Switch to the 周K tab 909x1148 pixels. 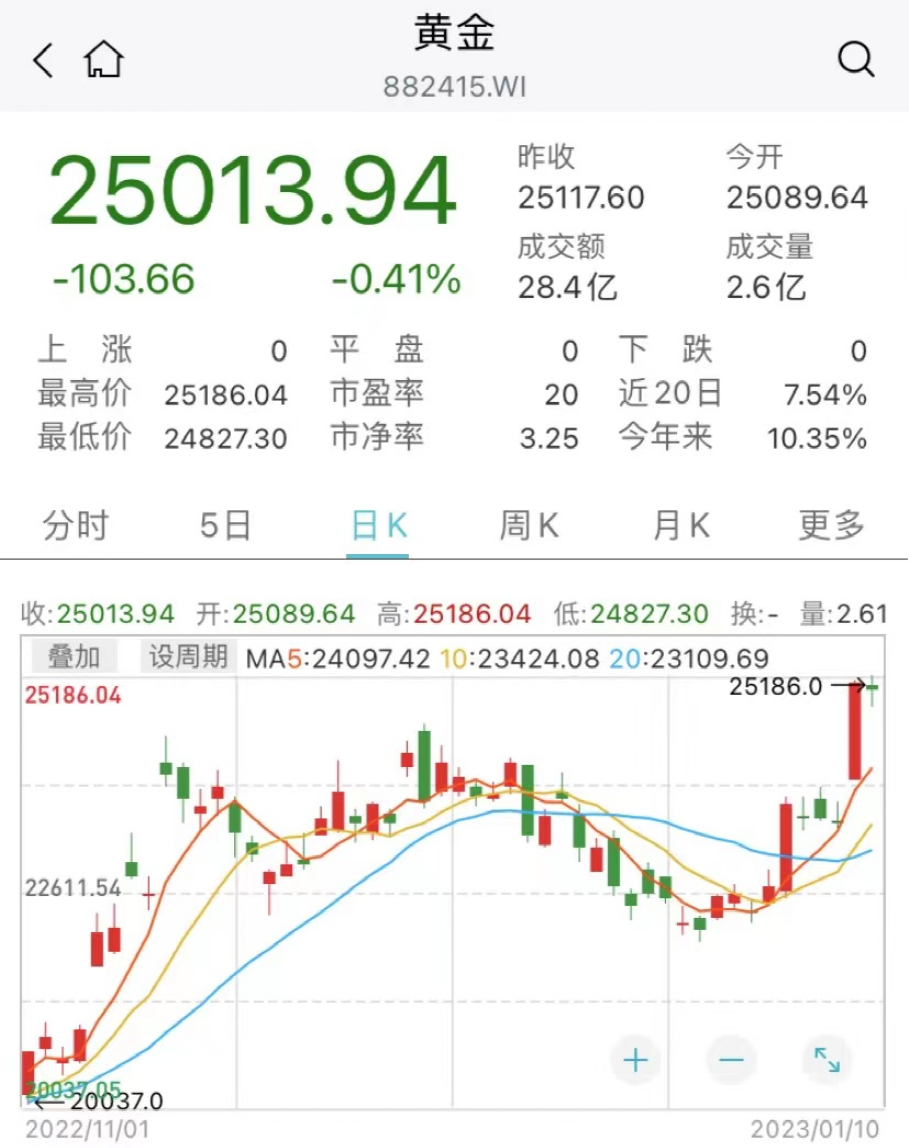[530, 525]
